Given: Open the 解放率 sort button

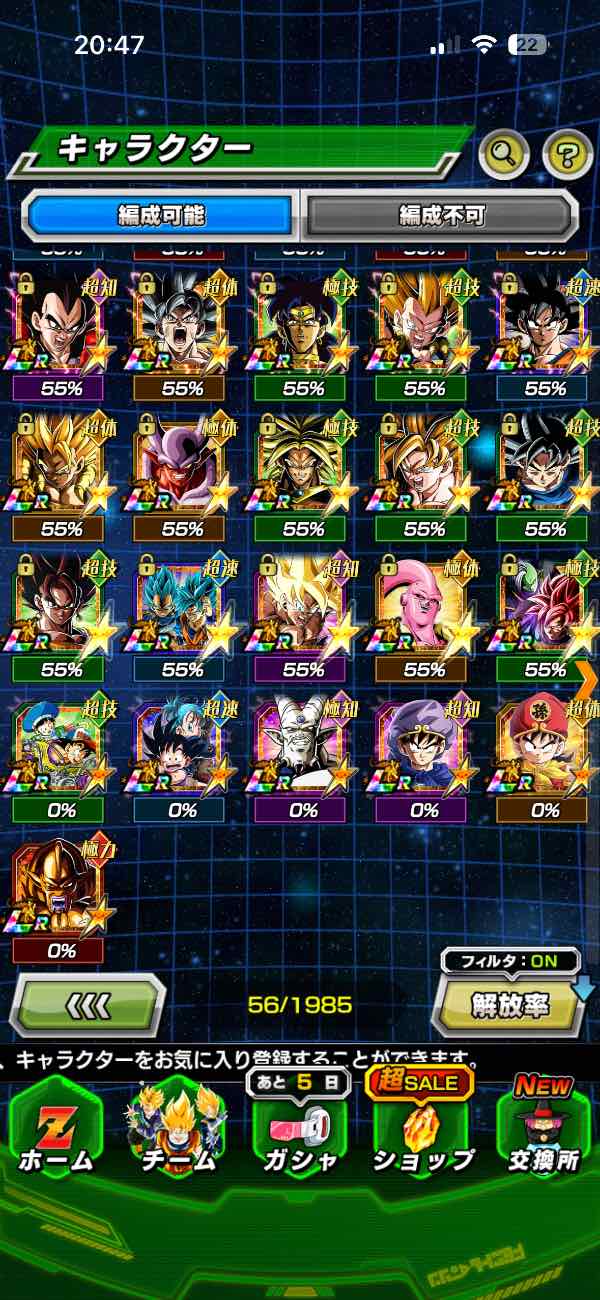Looking at the screenshot, I should pyautogui.click(x=508, y=1004).
